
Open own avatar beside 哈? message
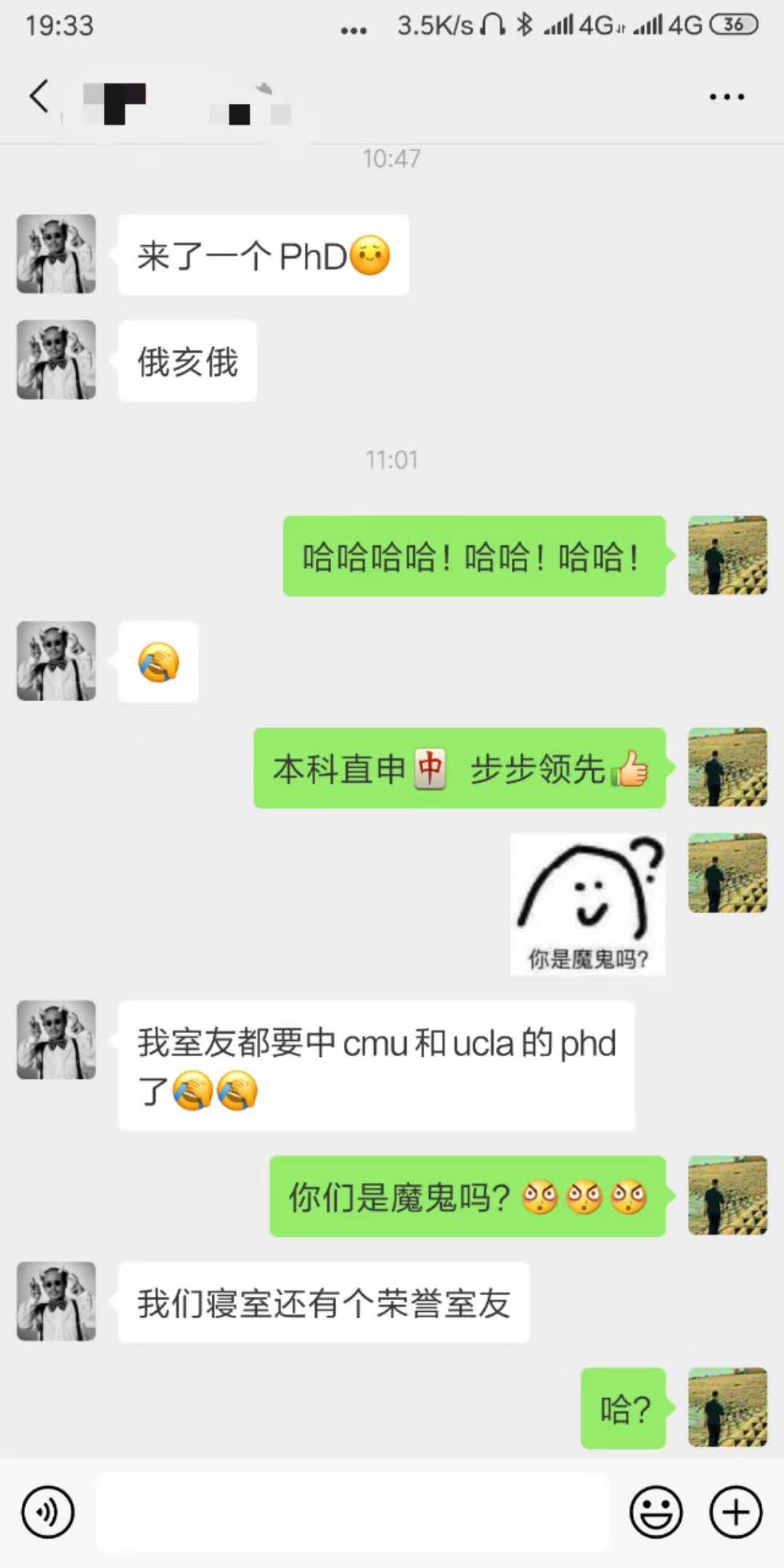[727, 1408]
